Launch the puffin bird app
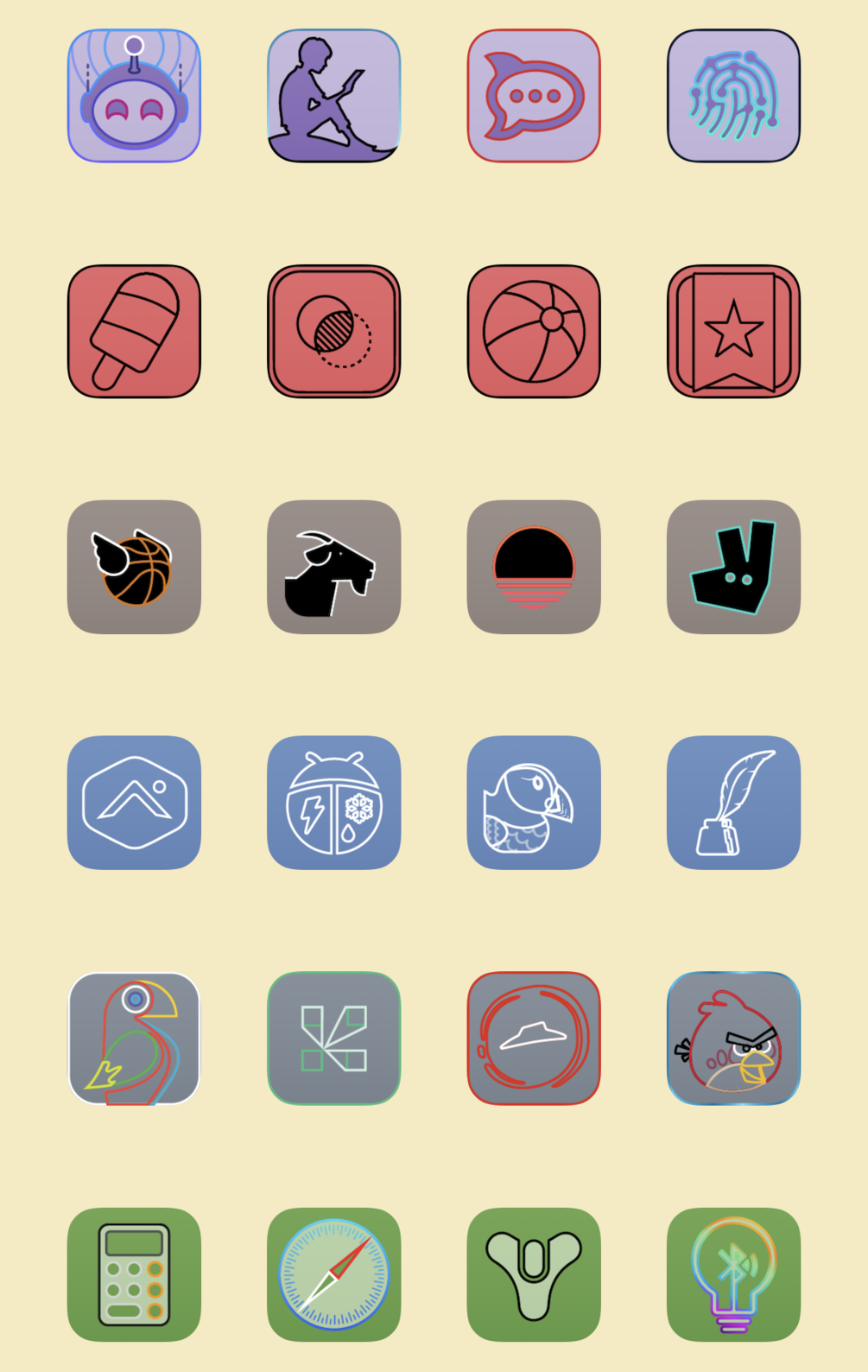The image size is (868, 1372). point(534,803)
